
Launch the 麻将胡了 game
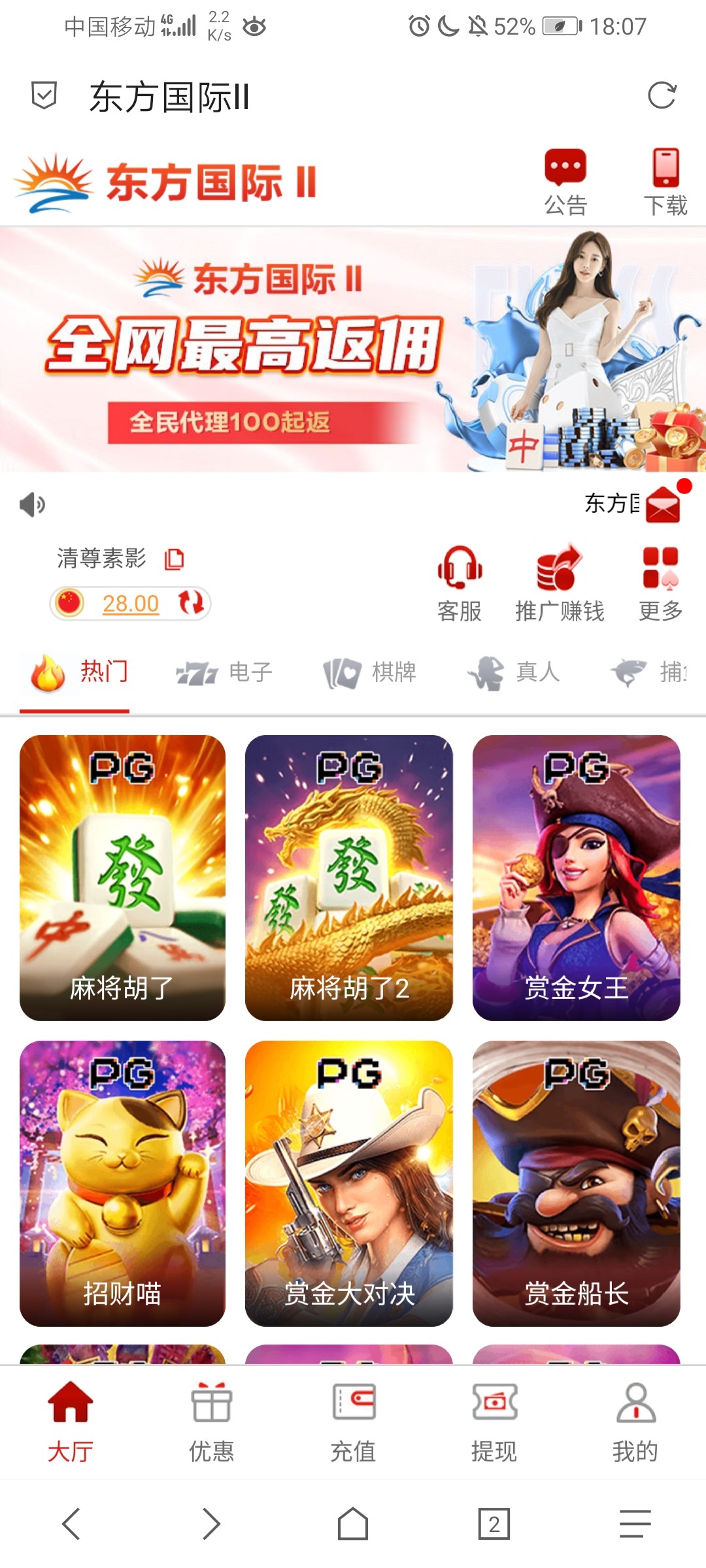point(122,877)
